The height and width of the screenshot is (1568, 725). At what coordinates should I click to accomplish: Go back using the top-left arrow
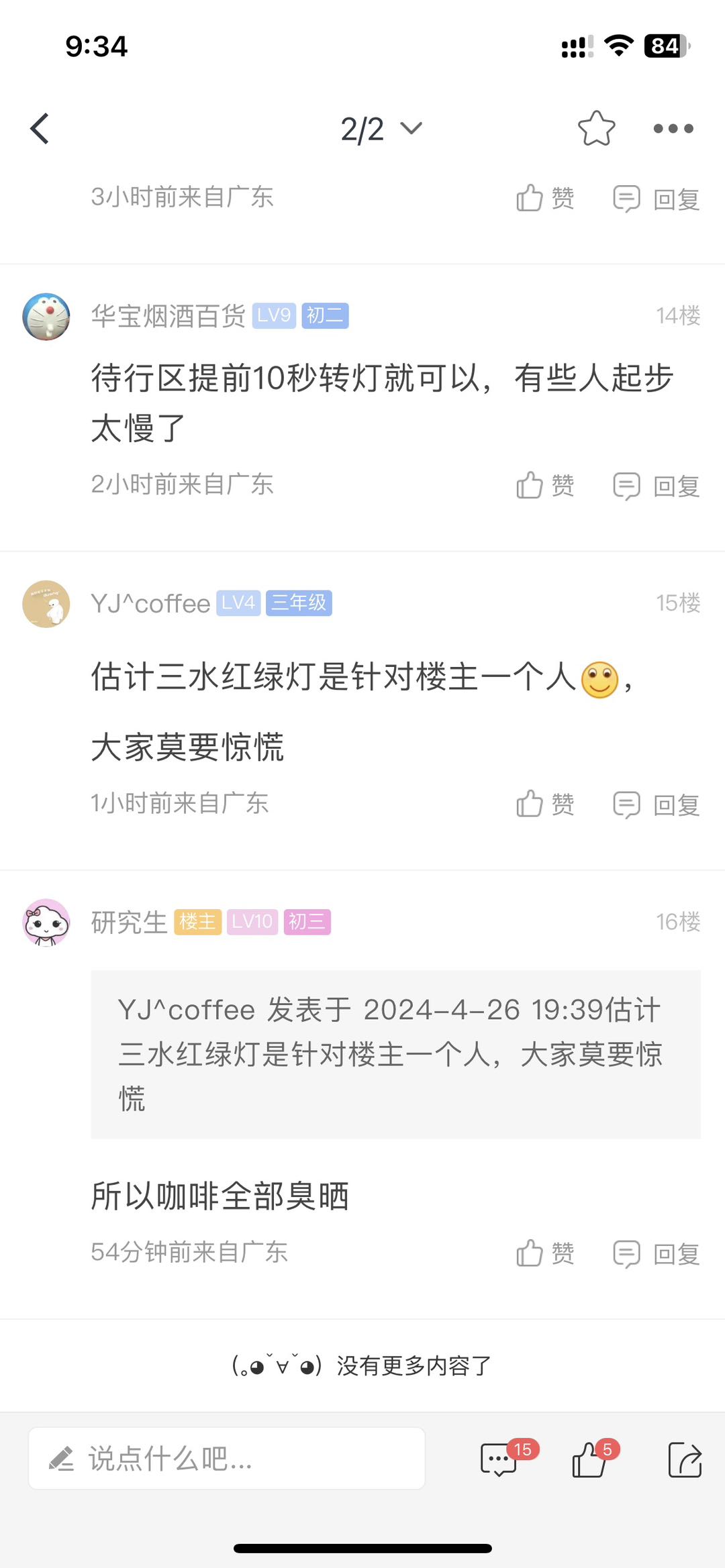click(40, 128)
